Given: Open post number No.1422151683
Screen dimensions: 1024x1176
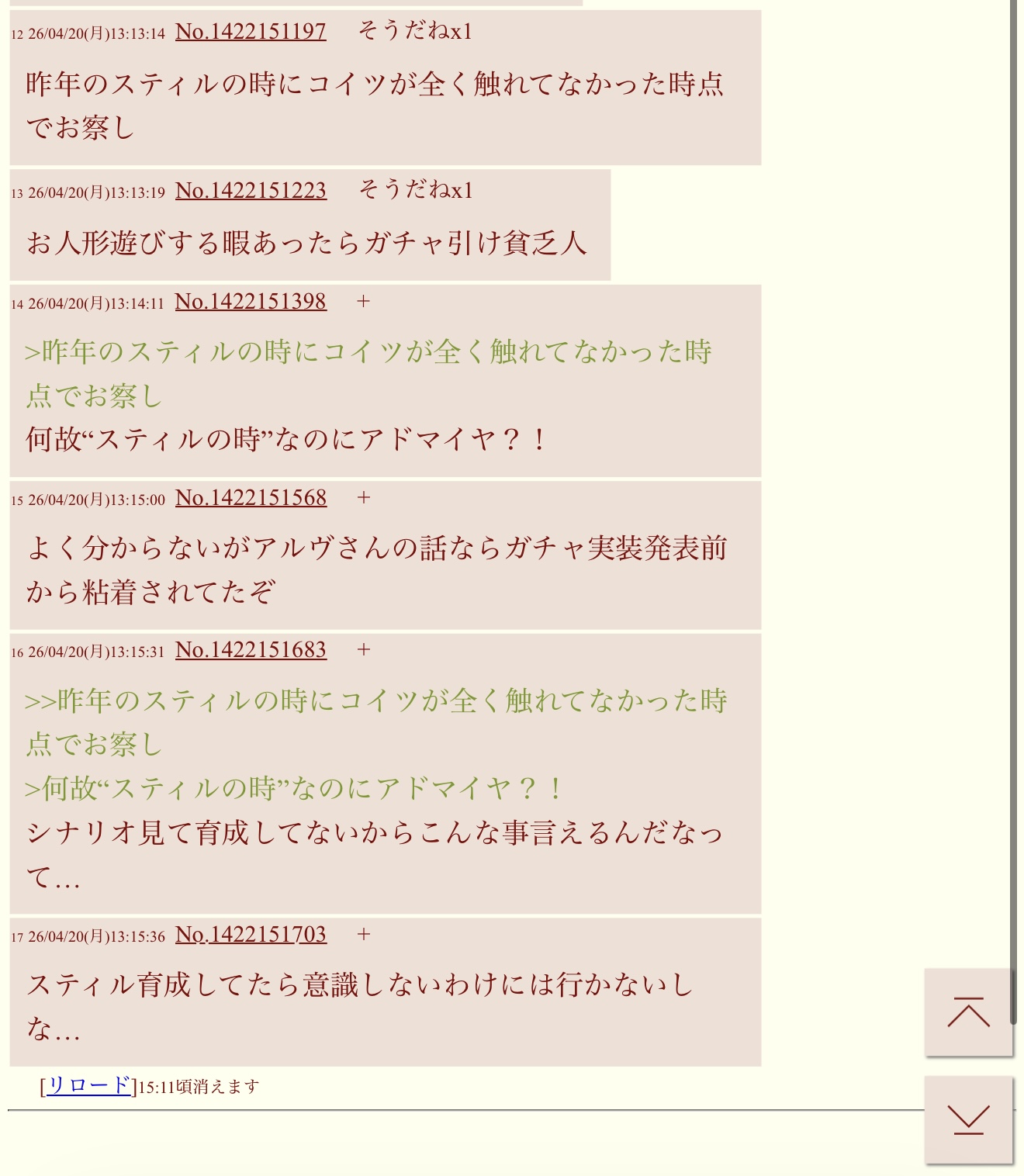Looking at the screenshot, I should click(251, 650).
